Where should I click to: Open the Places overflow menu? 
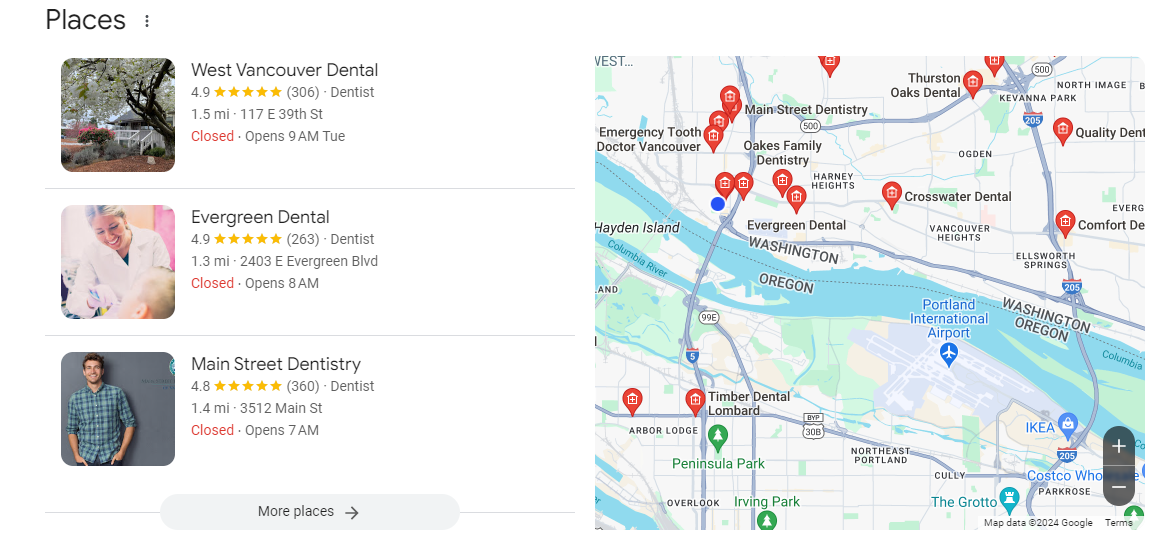coord(147,21)
